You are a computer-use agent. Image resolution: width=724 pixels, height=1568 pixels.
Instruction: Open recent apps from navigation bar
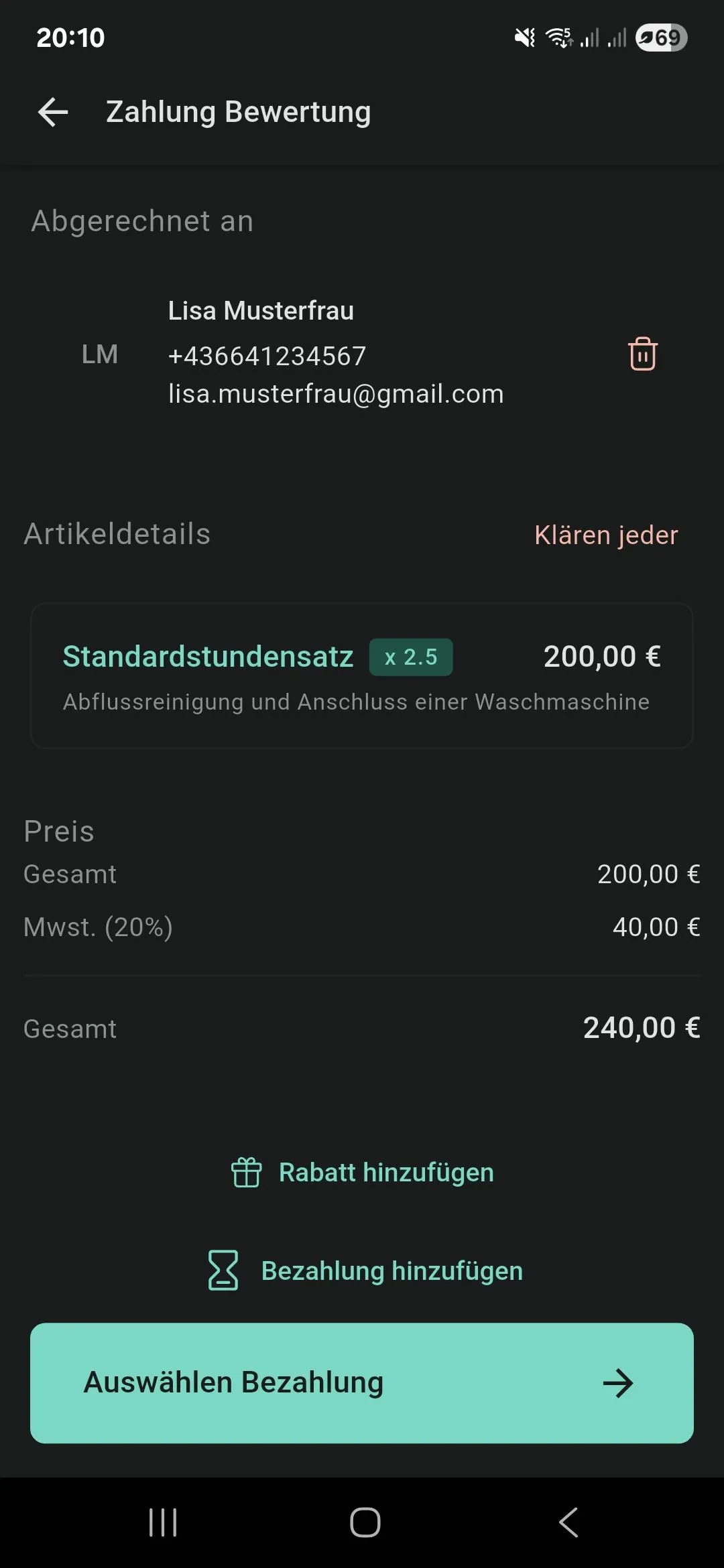[x=163, y=1522]
